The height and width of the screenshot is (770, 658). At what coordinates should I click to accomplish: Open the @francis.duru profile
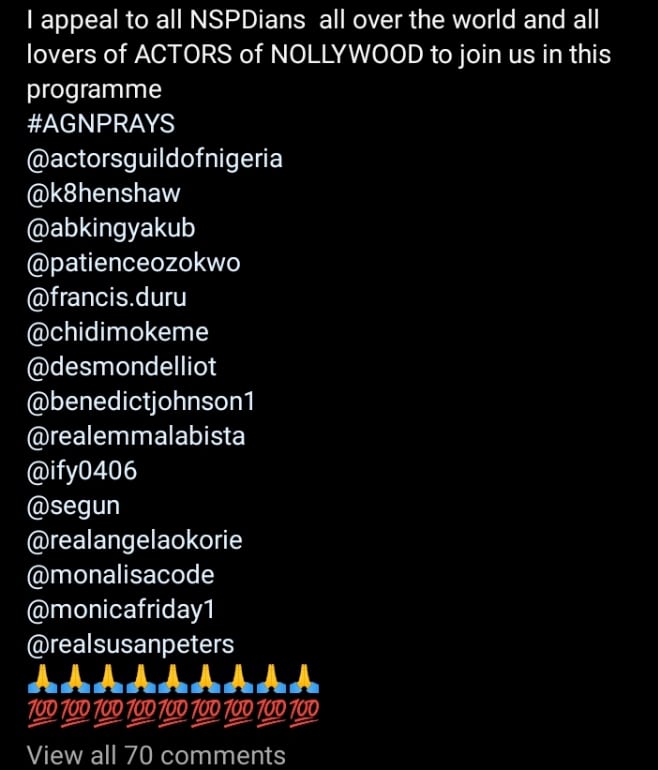[107, 298]
